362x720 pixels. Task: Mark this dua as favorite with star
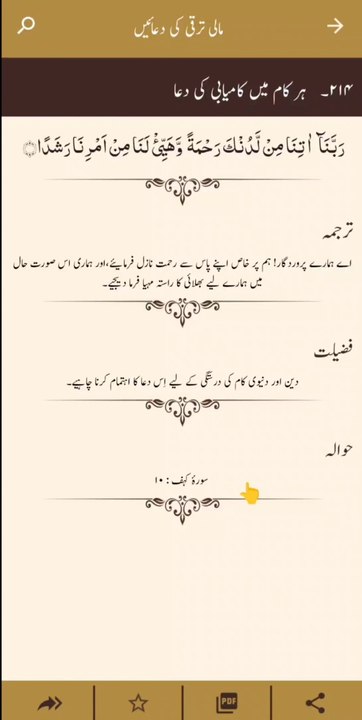coord(138,703)
